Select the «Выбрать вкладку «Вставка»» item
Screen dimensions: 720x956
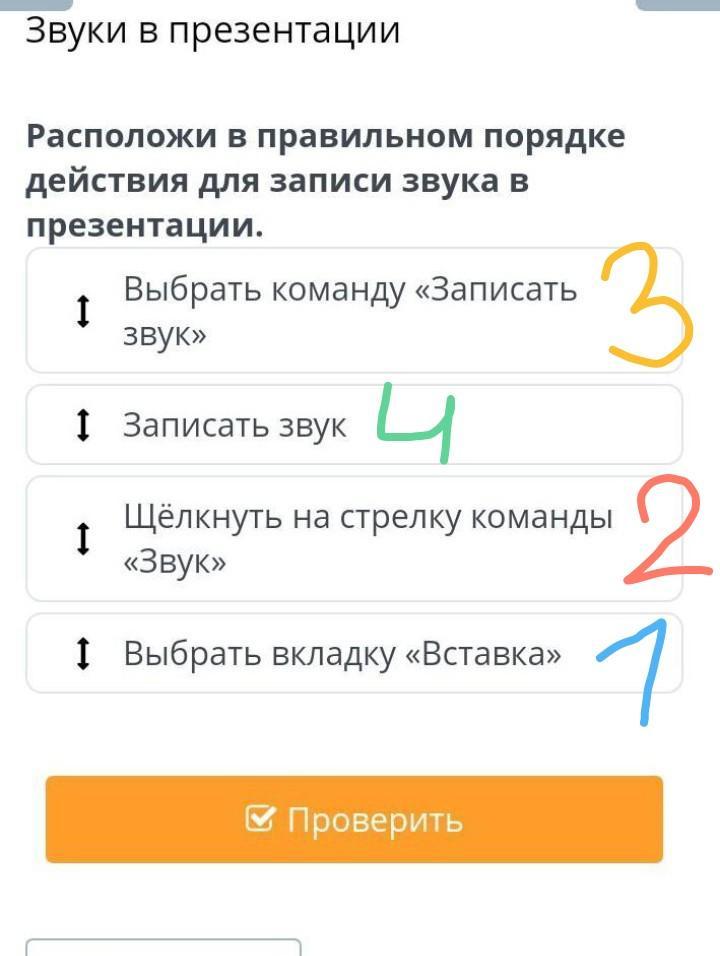pos(342,654)
